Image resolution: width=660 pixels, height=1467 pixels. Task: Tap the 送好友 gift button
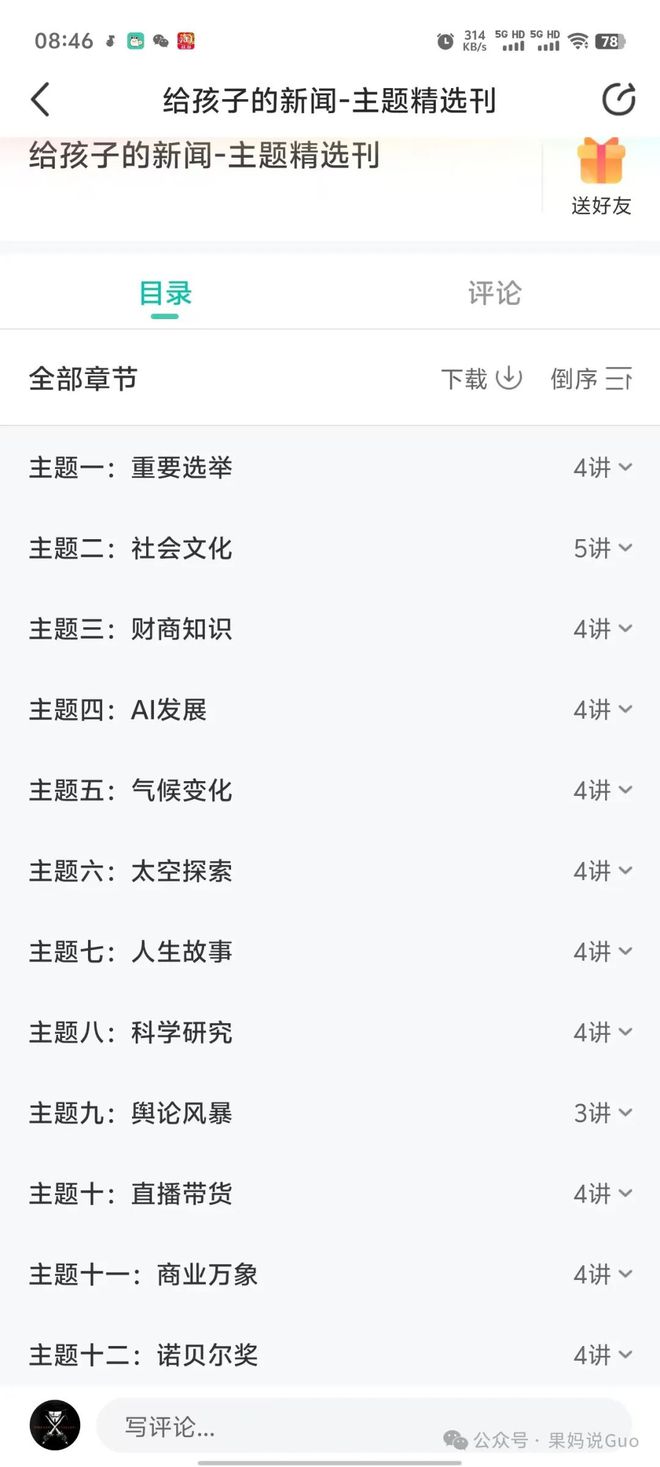[601, 177]
